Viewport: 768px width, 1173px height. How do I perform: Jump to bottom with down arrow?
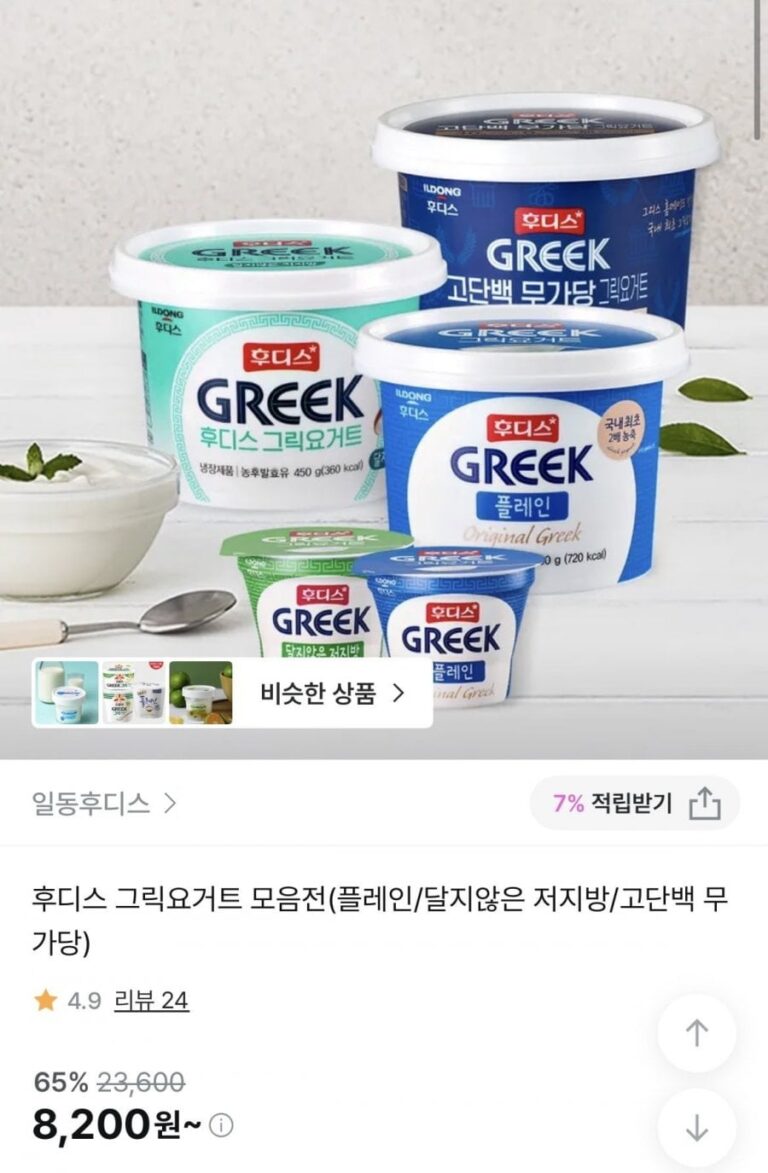coord(696,1128)
